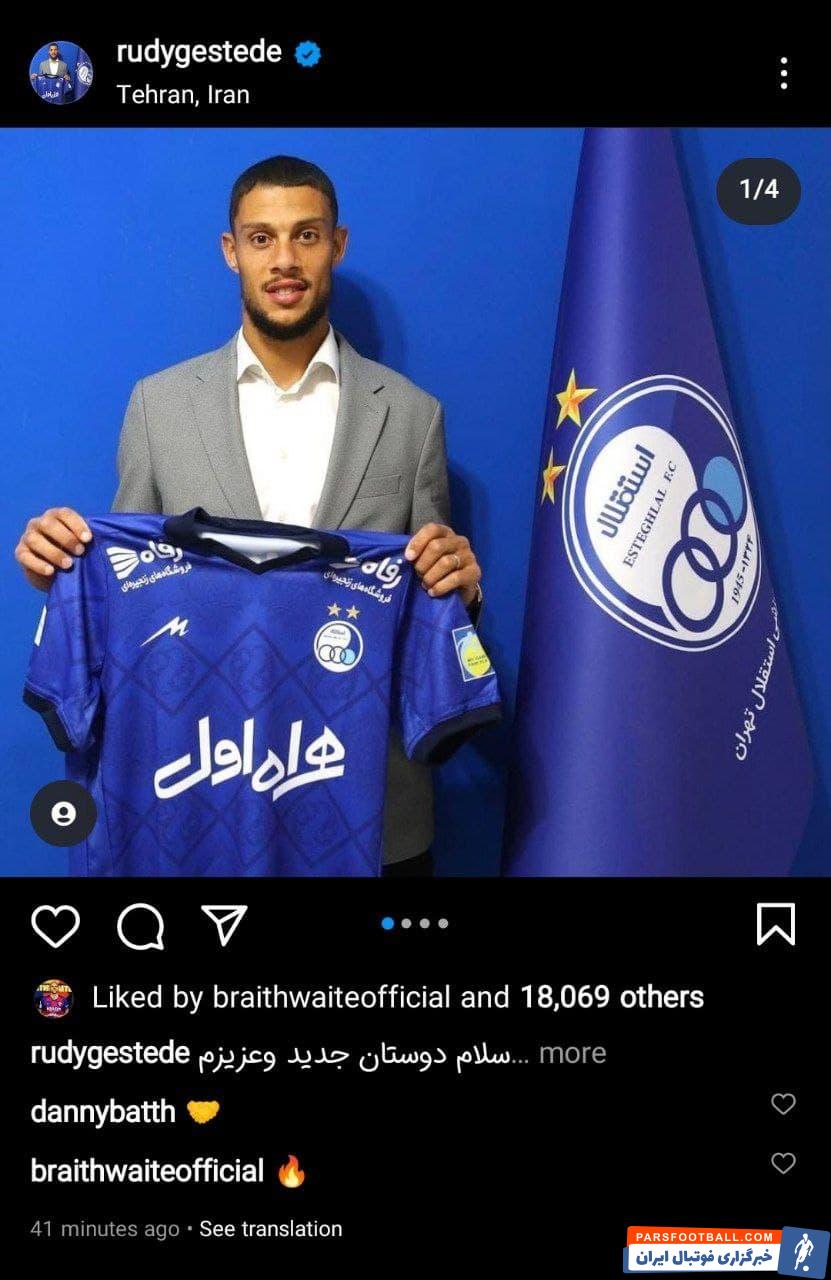The width and height of the screenshot is (831, 1280).
Task: Share the post via paper plane
Action: [225, 925]
